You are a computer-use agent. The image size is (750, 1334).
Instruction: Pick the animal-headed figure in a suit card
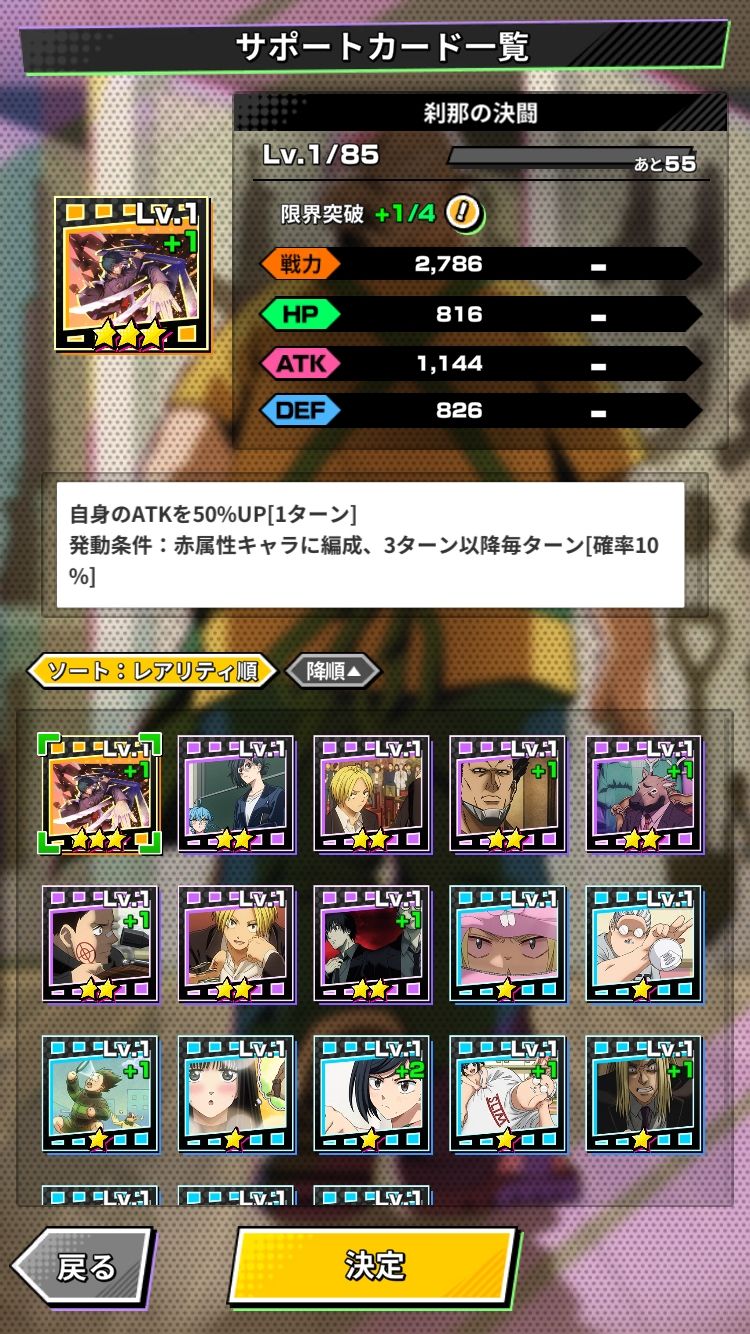pyautogui.click(x=643, y=794)
